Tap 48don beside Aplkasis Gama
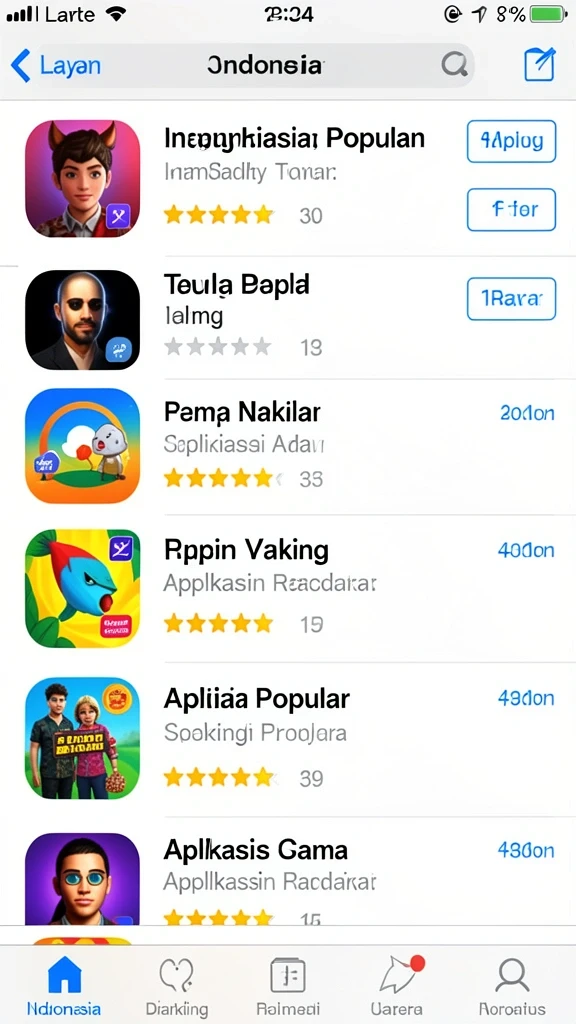Viewport: 576px width, 1024px height. (526, 850)
